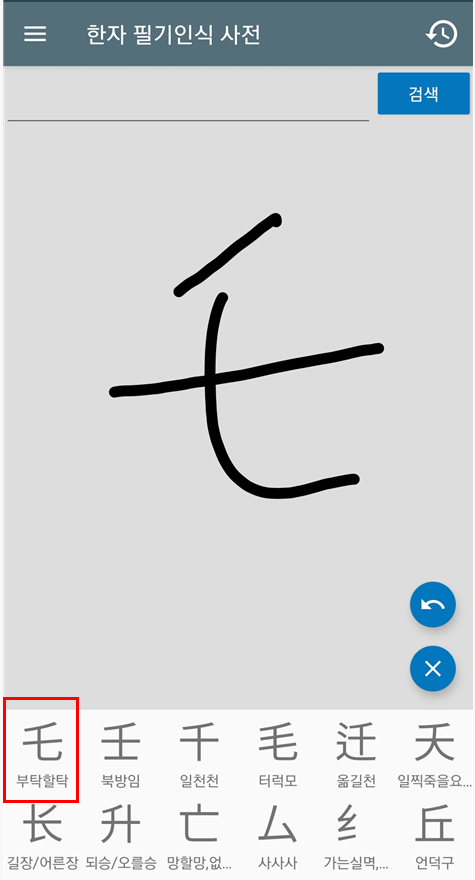The image size is (475, 880).
Task: Choose the 사사사 character
Action: coord(277,836)
